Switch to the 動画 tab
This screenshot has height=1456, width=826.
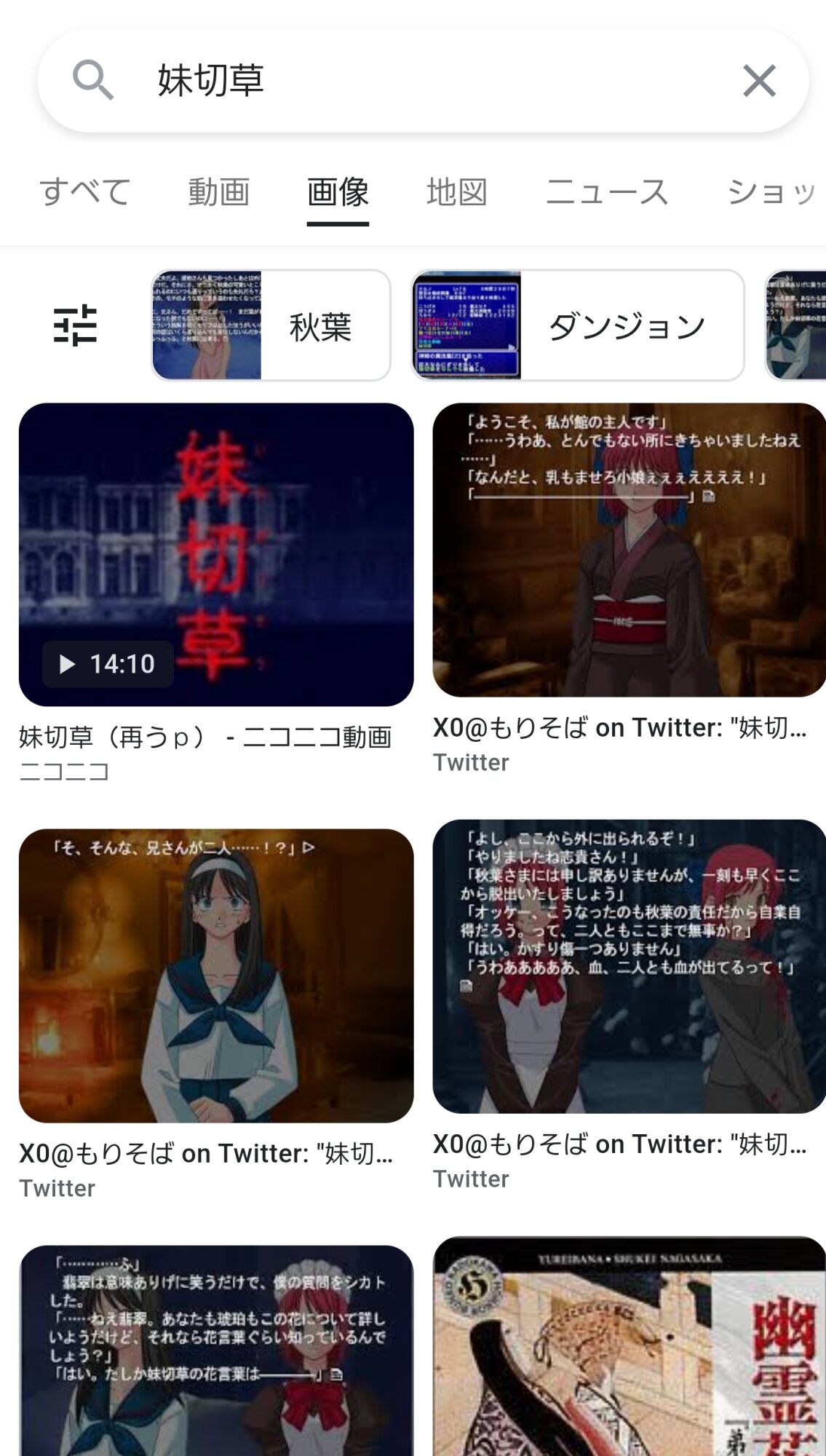(218, 192)
